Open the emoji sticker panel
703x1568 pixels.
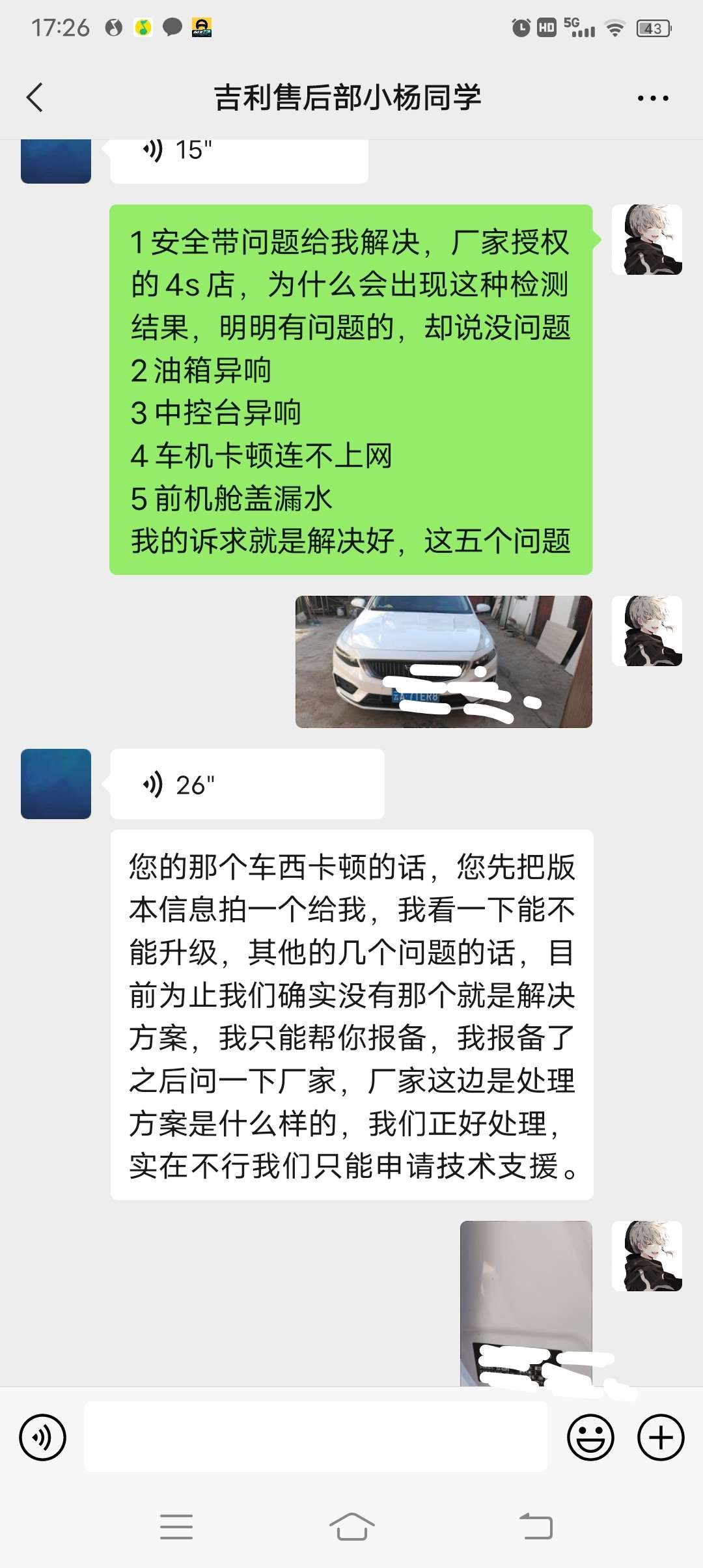click(x=590, y=1437)
